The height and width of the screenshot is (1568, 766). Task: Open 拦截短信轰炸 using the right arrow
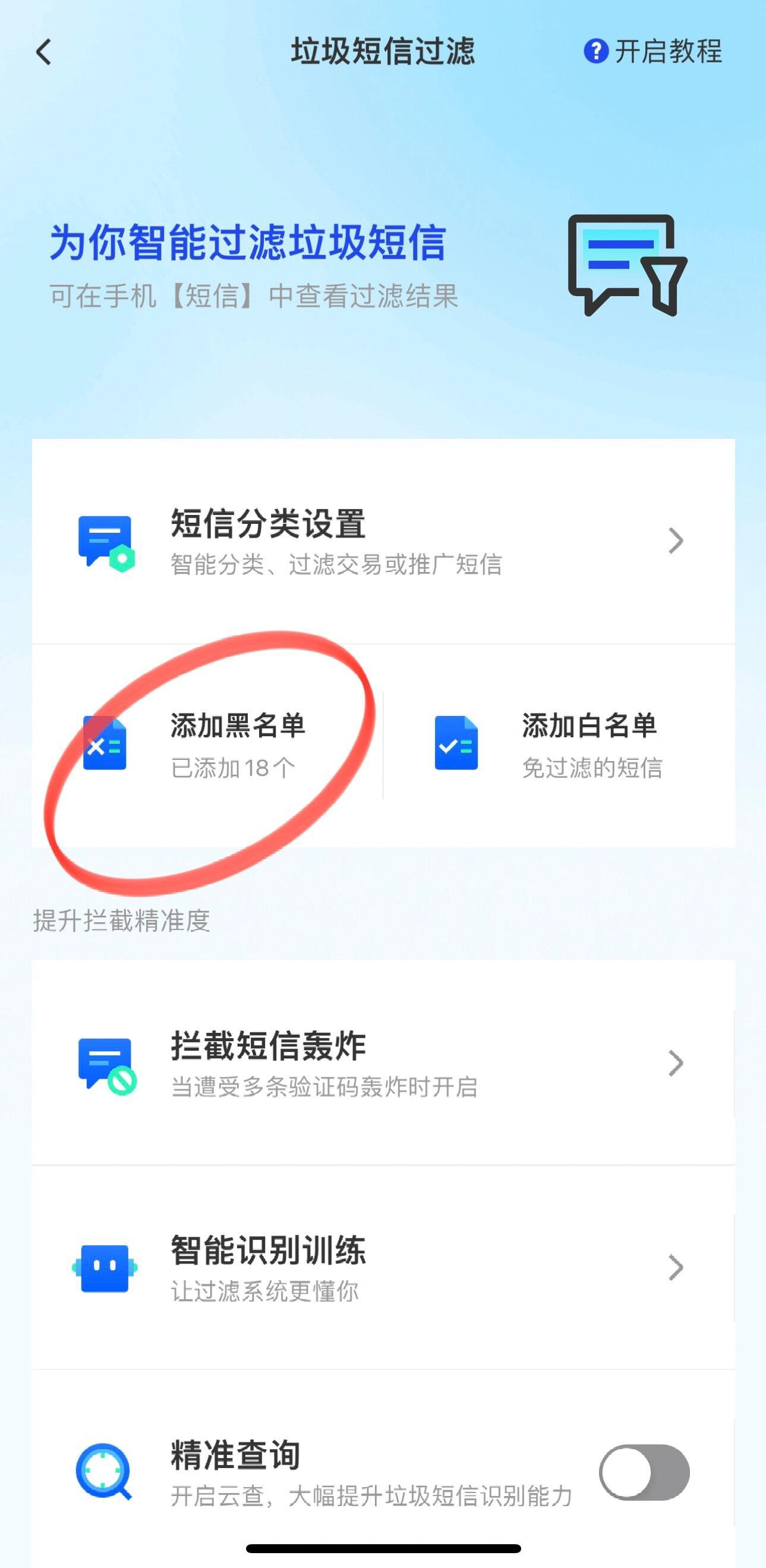tap(675, 1062)
